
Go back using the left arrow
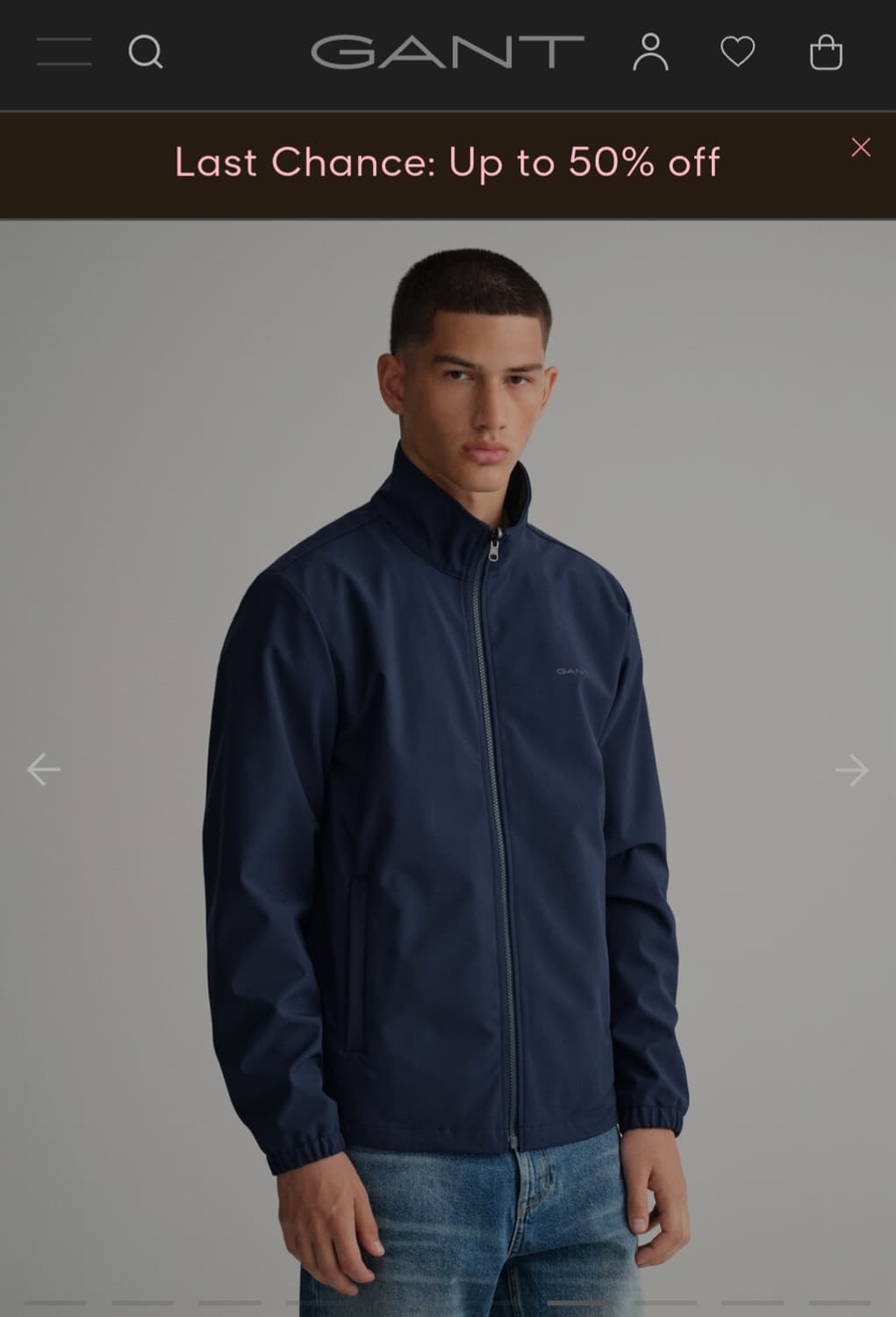coord(43,770)
